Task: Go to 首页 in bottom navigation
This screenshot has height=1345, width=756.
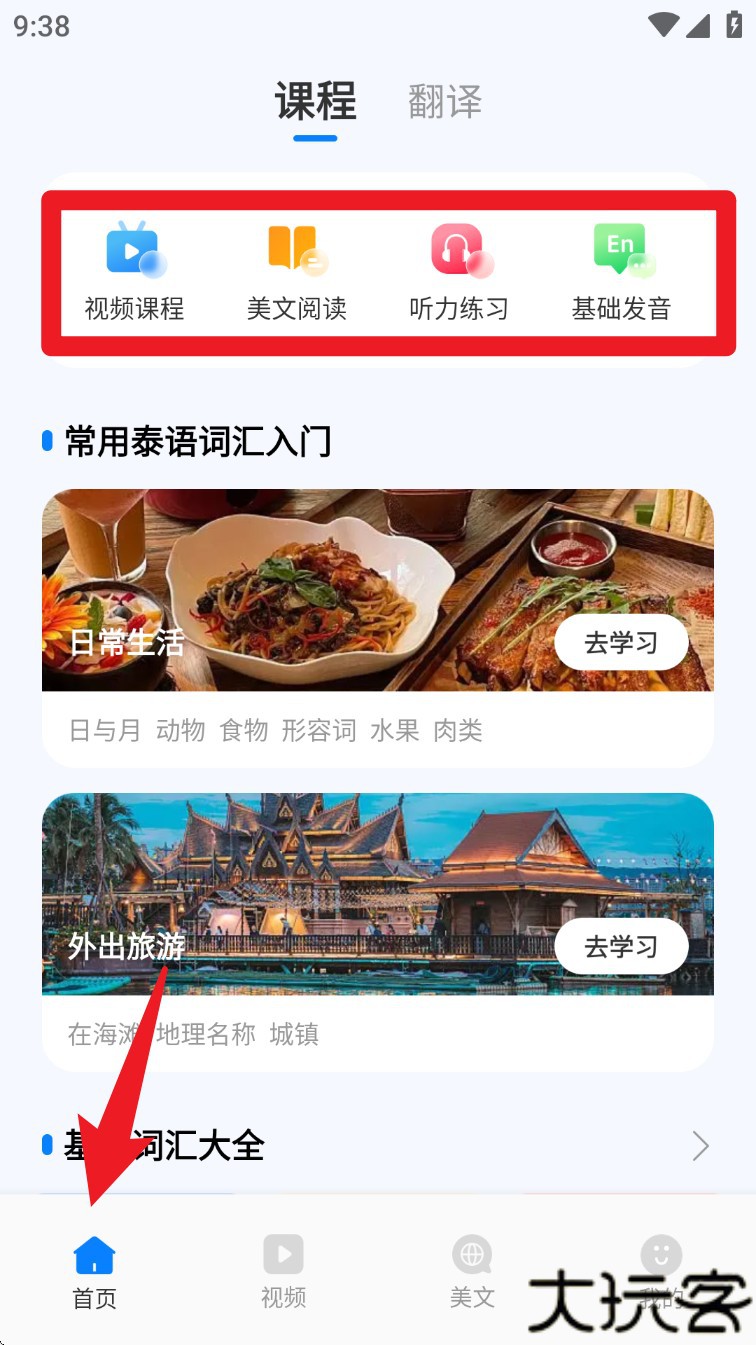Action: tap(94, 1272)
